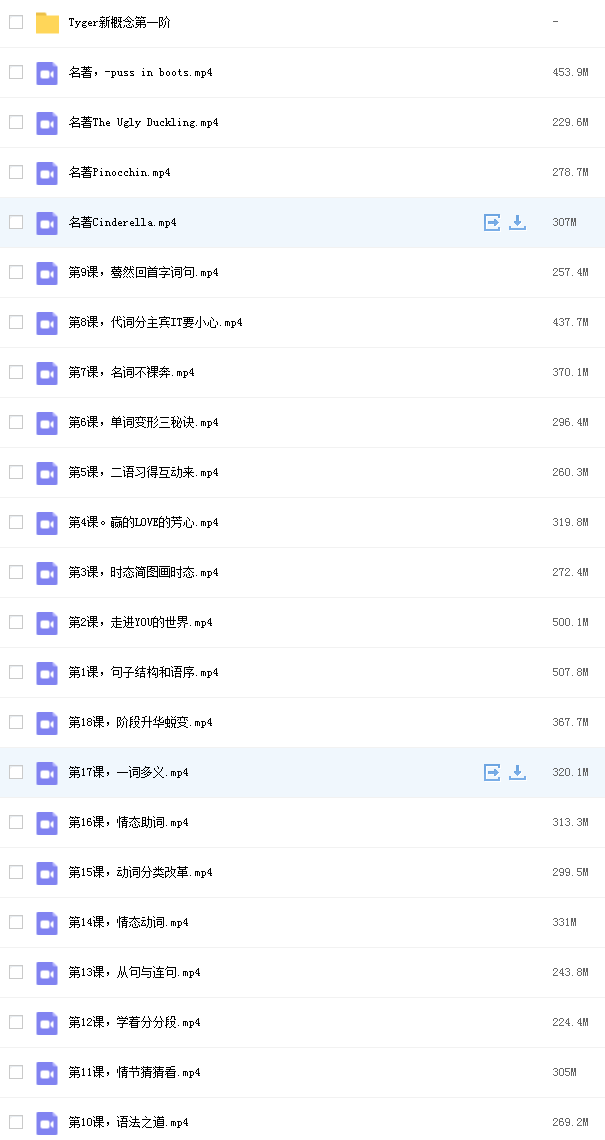605x1140 pixels.
Task: Open 第10课，语法之道.mp4
Action: 129,1123
